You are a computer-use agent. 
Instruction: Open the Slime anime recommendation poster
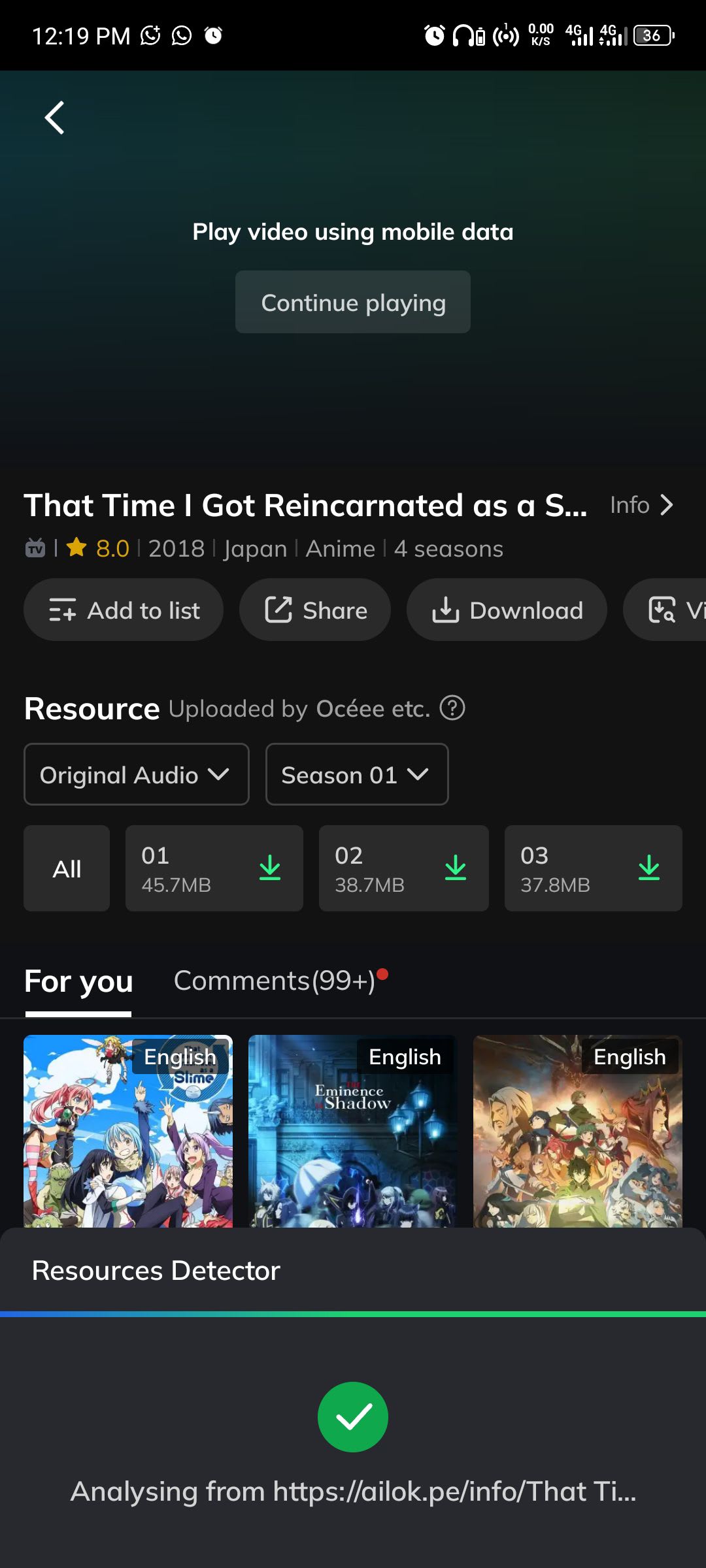tap(128, 1132)
